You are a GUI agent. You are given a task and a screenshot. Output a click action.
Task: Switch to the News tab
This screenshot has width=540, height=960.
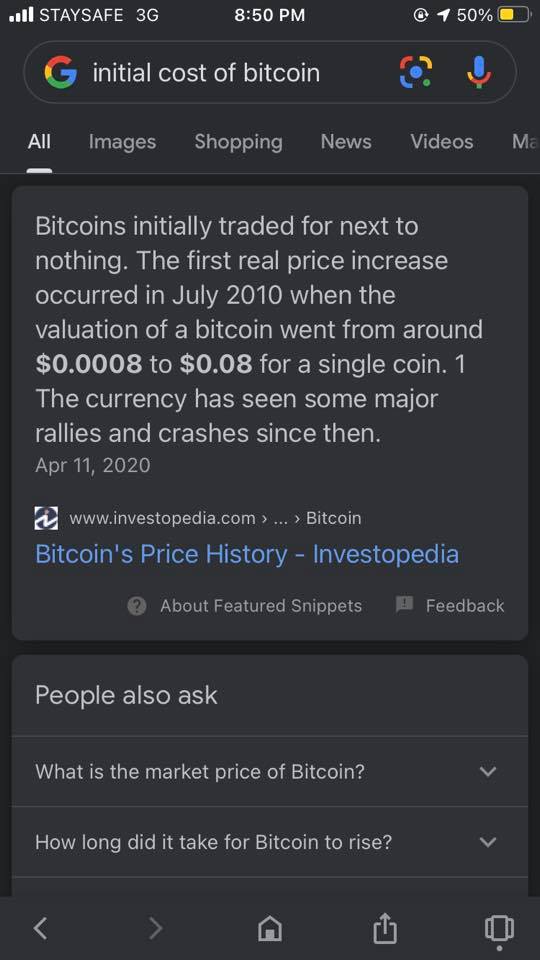pyautogui.click(x=346, y=142)
